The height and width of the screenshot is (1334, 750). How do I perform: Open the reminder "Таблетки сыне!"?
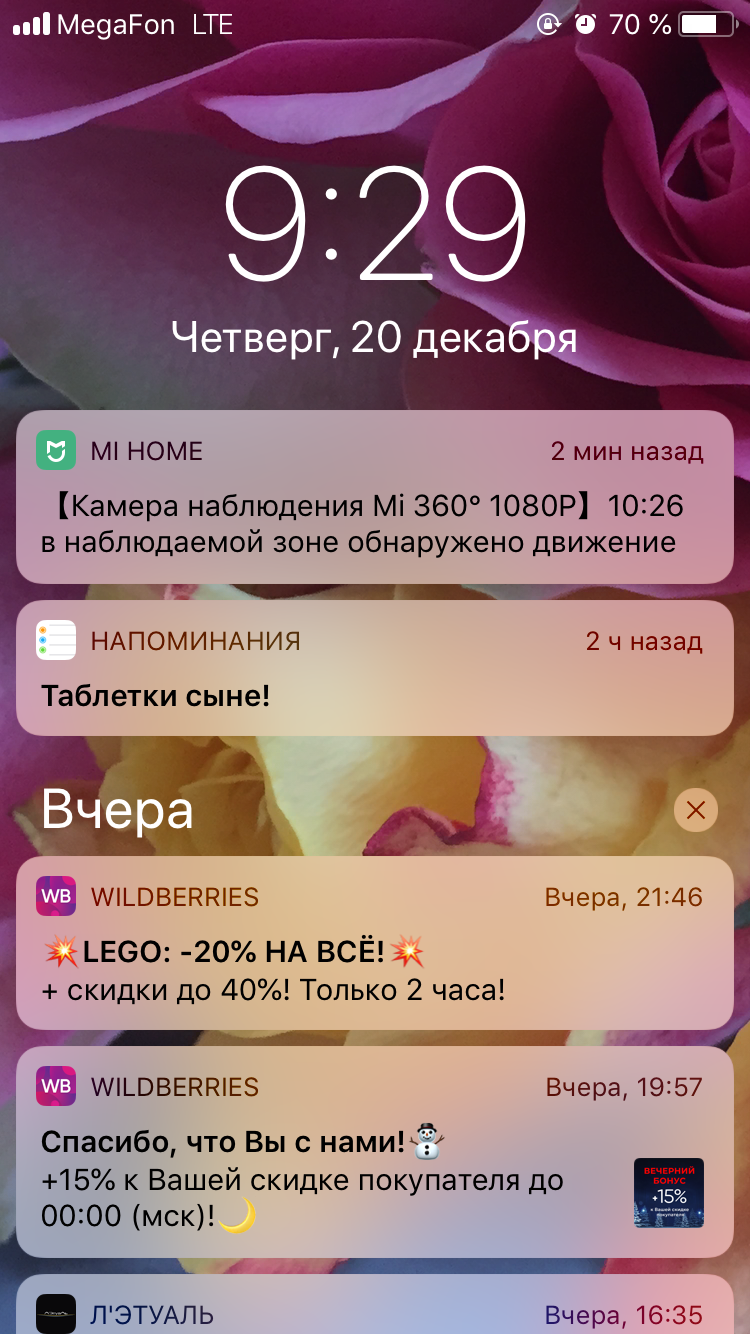(x=374, y=668)
